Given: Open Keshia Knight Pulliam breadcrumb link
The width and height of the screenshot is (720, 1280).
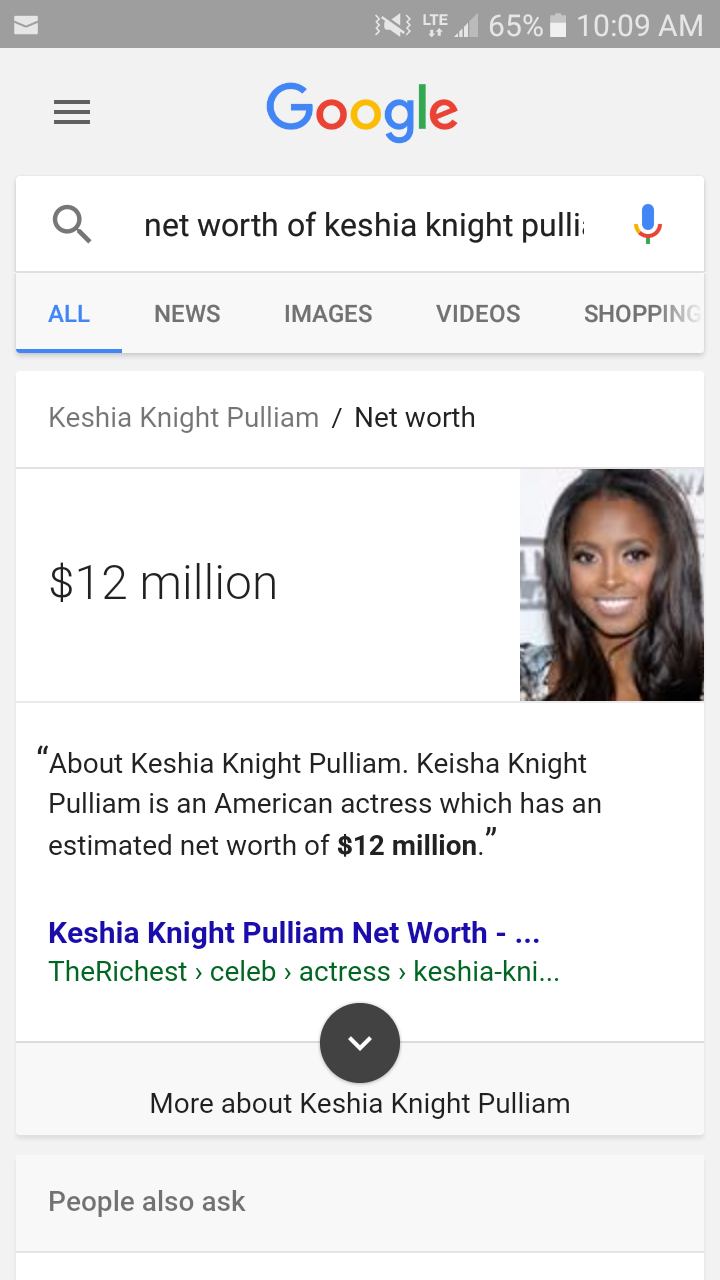Looking at the screenshot, I should [184, 417].
